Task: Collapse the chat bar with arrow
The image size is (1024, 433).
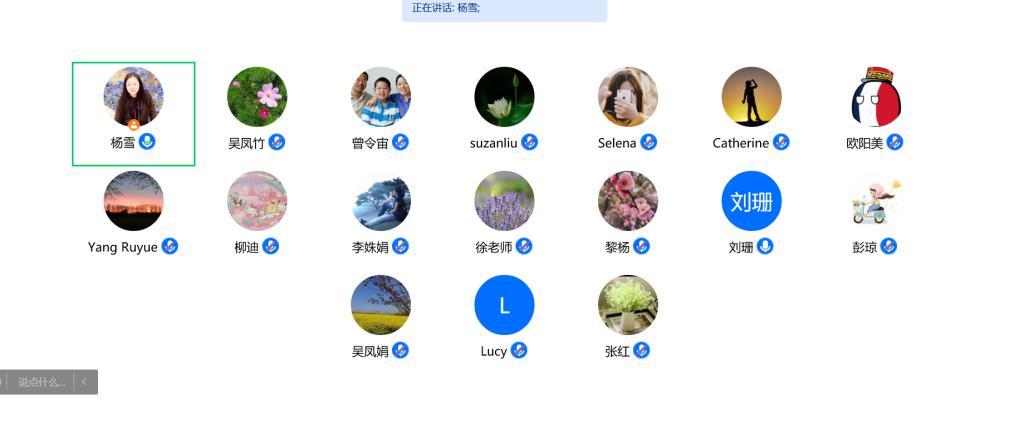Action: 85,382
